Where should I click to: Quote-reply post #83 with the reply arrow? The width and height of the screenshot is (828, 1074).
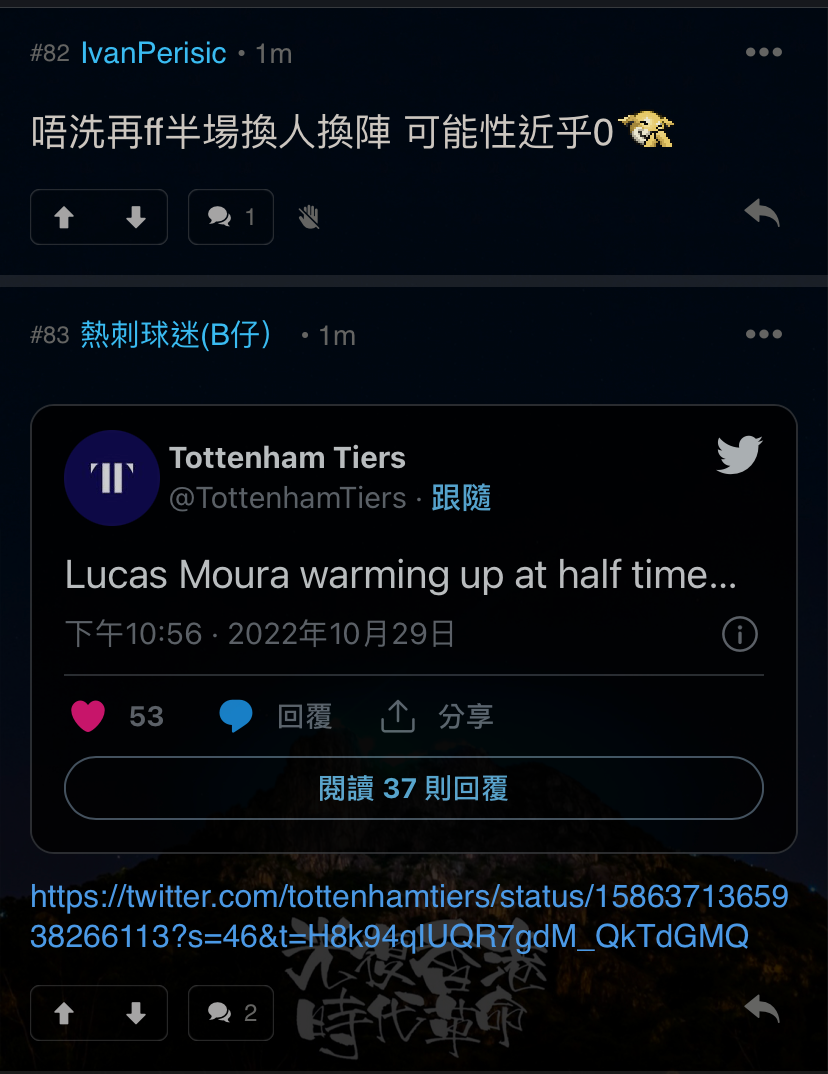pos(762,1011)
